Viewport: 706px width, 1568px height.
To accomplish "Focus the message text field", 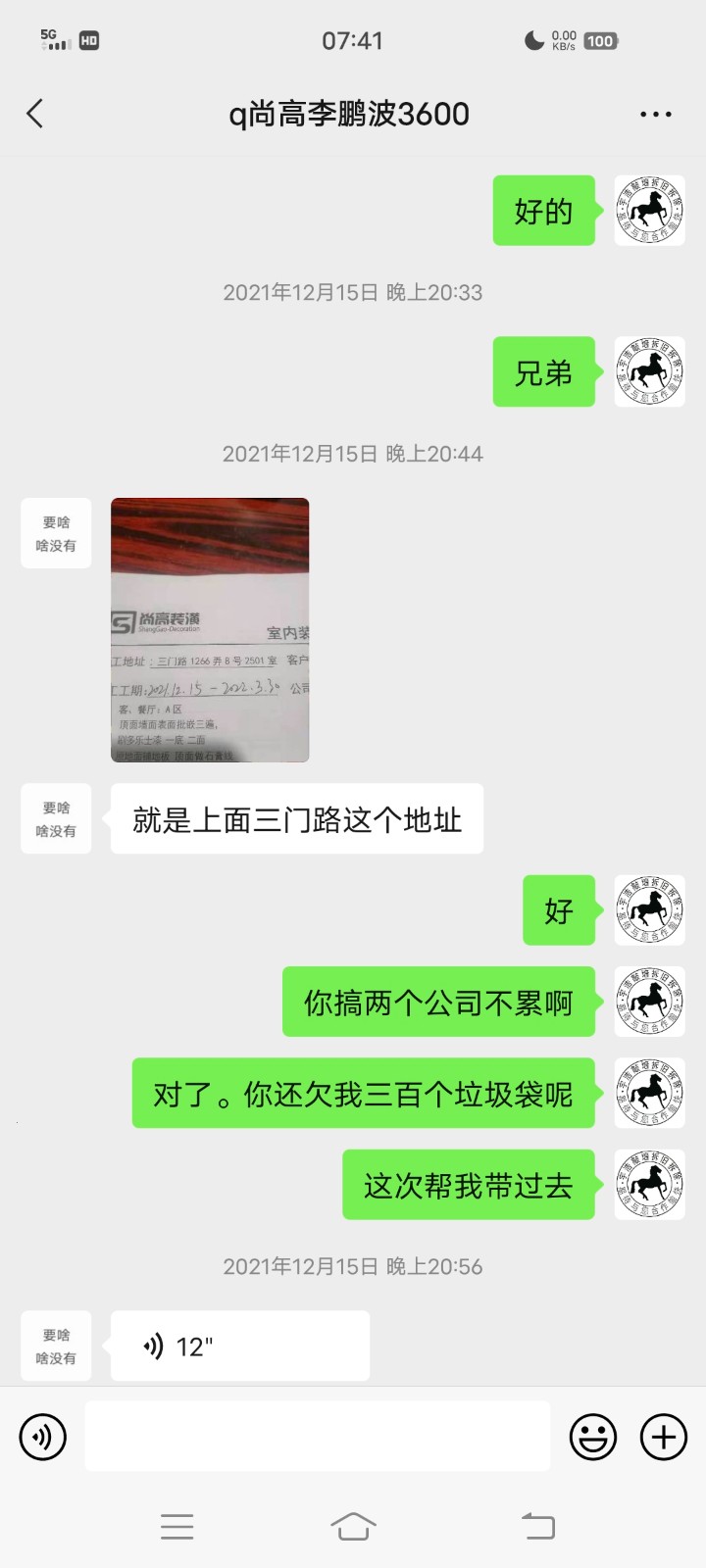I will 317,1437.
